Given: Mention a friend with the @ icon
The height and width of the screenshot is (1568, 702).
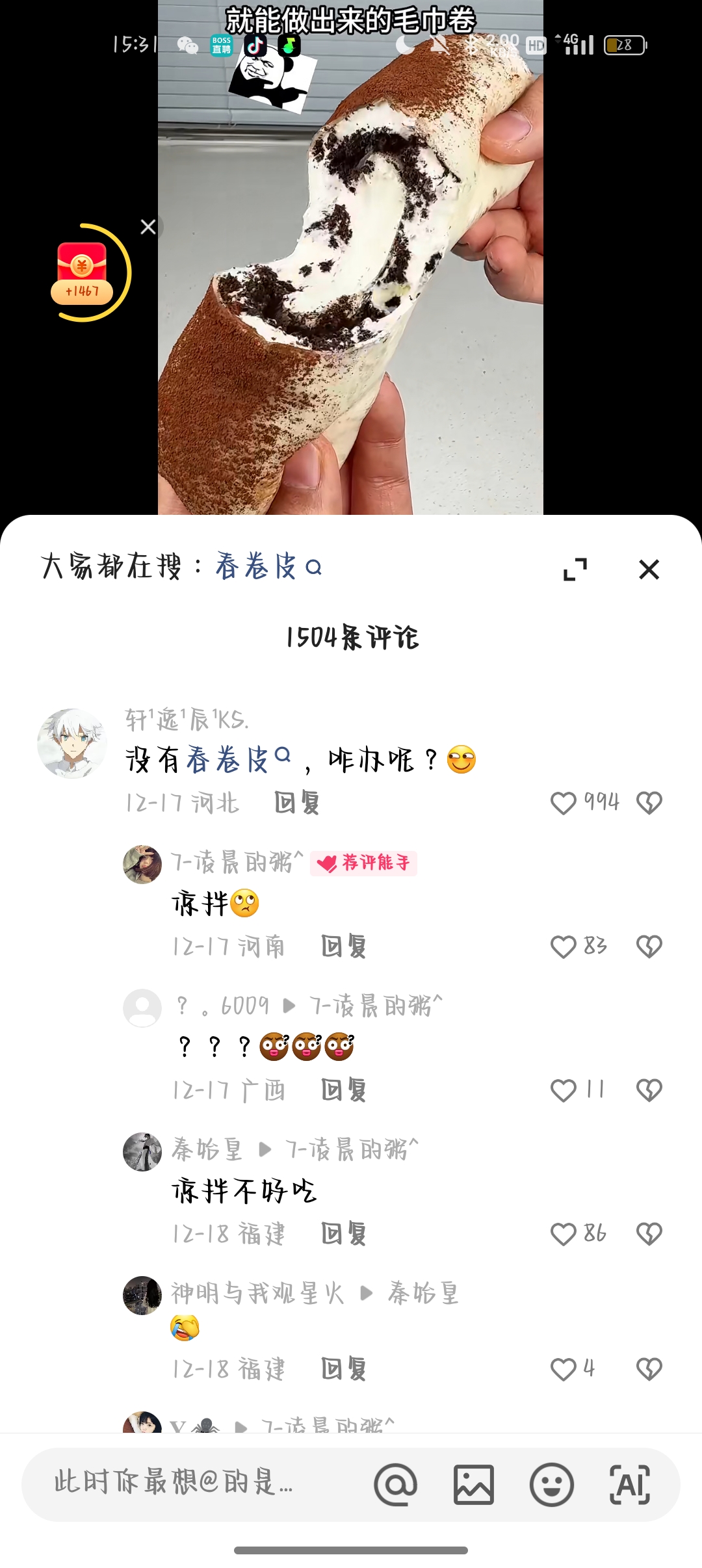Looking at the screenshot, I should (395, 1484).
